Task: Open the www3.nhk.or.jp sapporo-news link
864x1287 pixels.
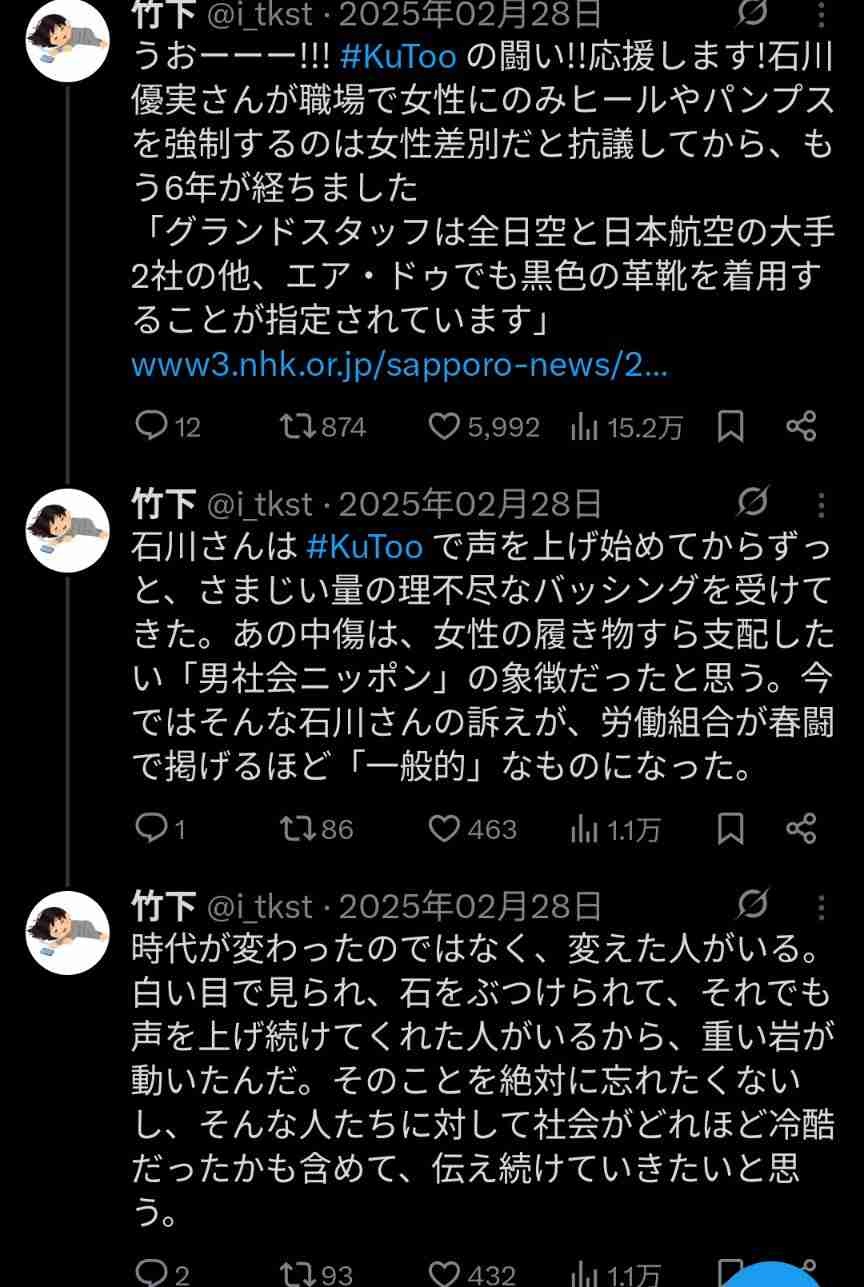Action: [399, 366]
